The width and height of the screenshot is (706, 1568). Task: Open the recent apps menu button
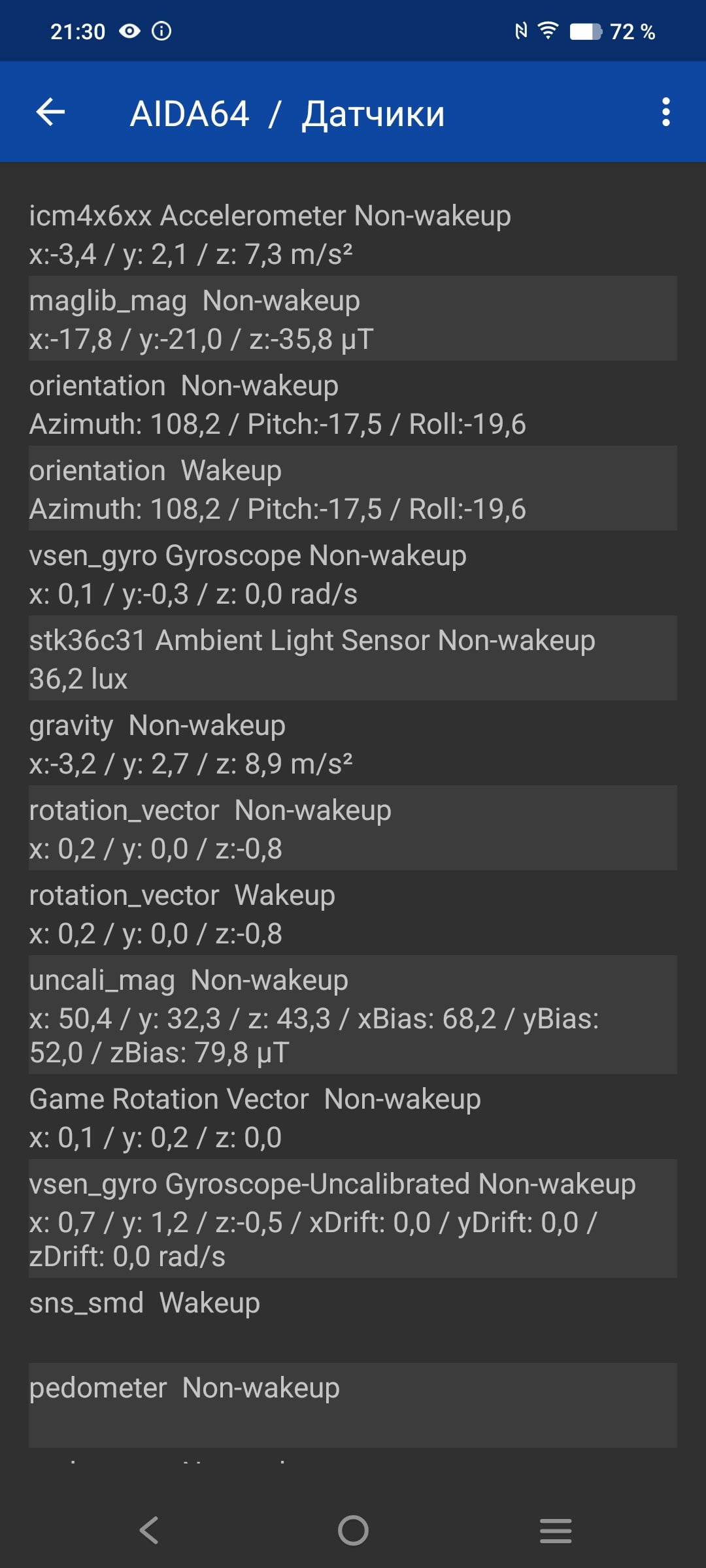556,1531
